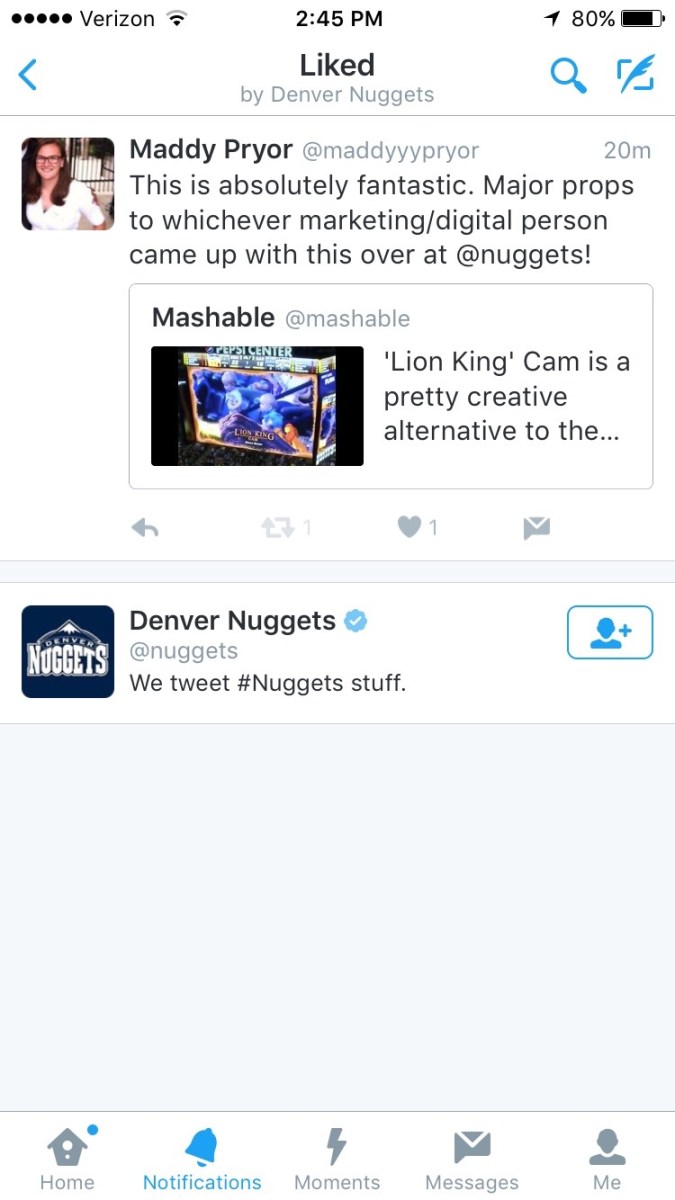Send Maddy Pryor's tweet via direct message
This screenshot has width=675, height=1200.
coord(537,528)
